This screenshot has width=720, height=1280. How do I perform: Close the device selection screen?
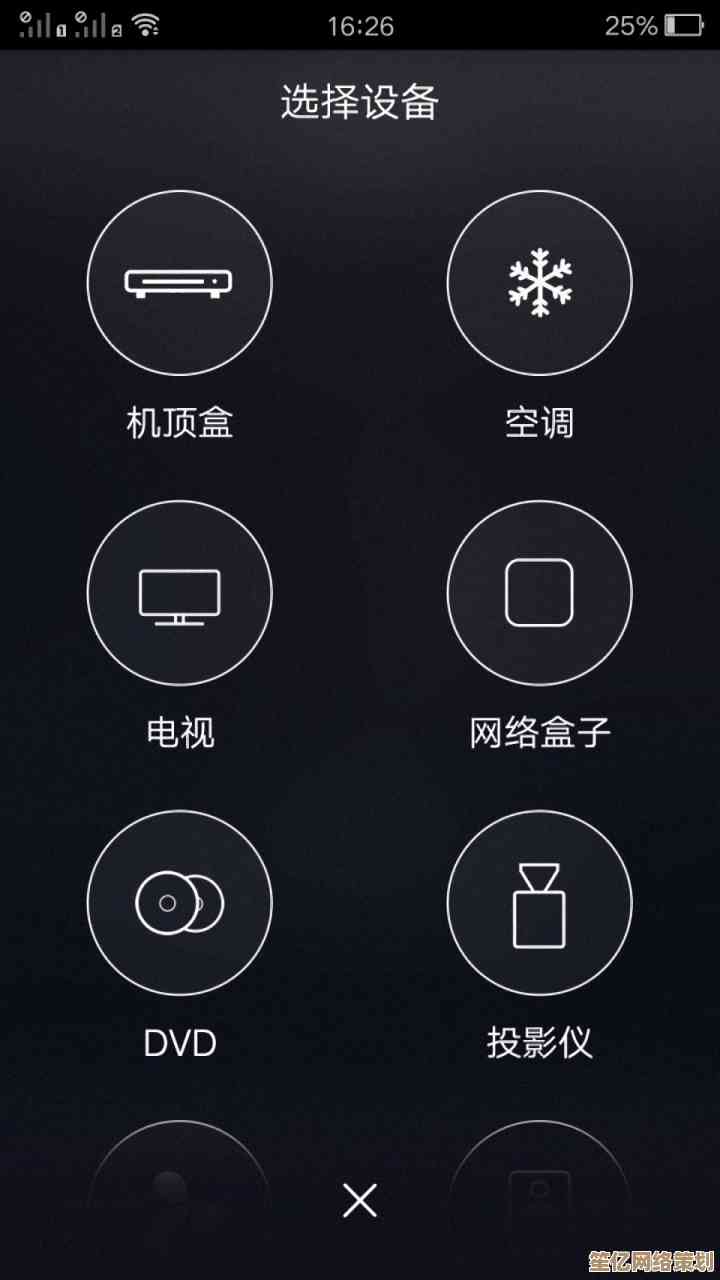coord(360,1200)
